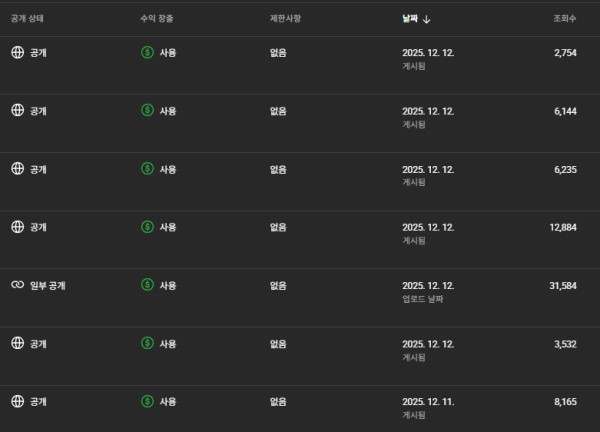Sort the list by the 조회수 column
This screenshot has width=600, height=432.
pyautogui.click(x=564, y=18)
